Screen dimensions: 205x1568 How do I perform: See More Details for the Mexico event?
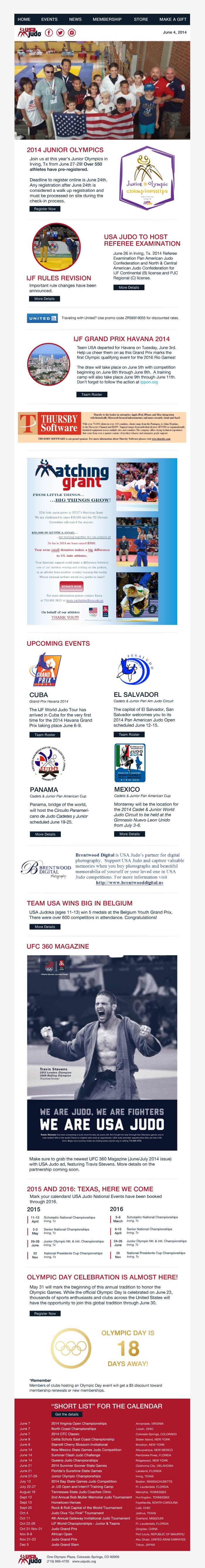point(129,834)
